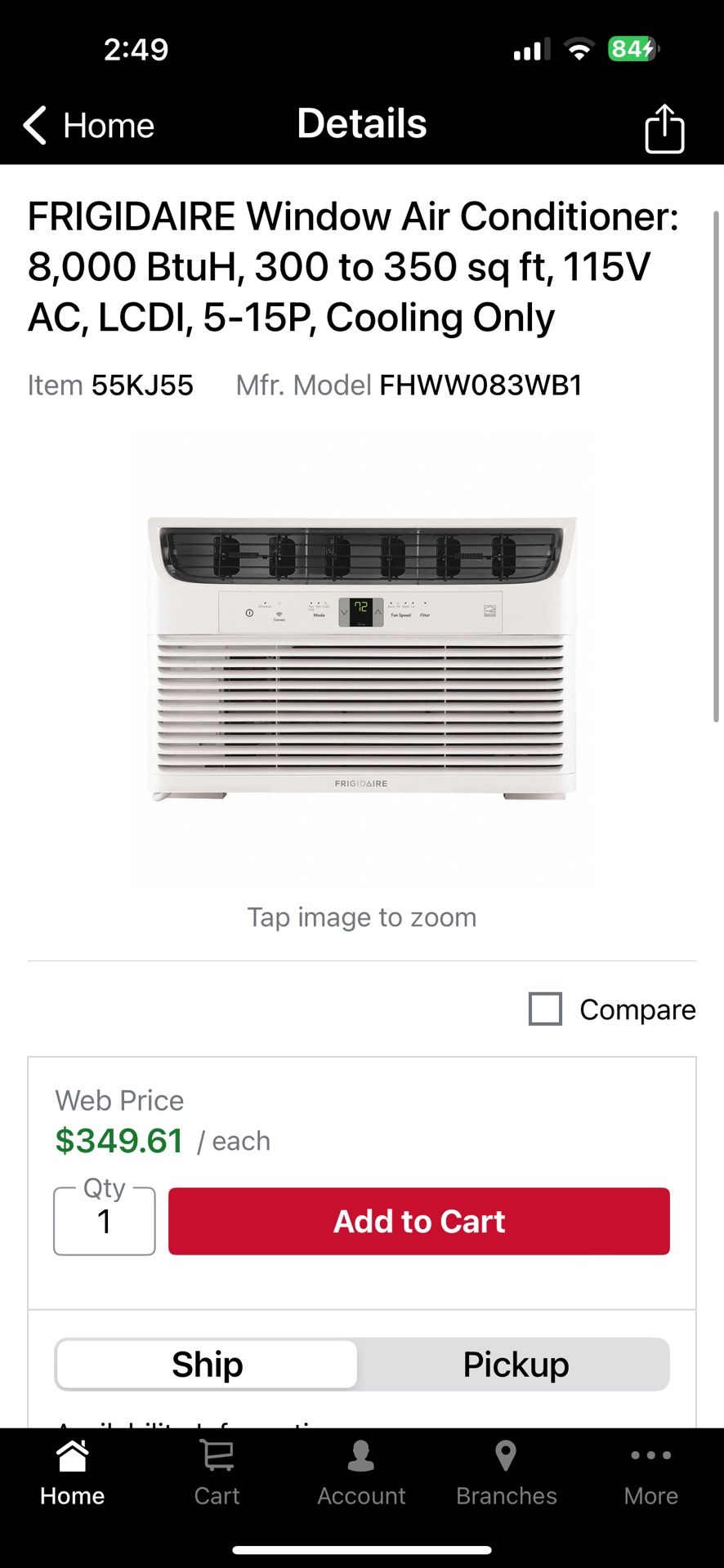Image resolution: width=724 pixels, height=1568 pixels.
Task: Select the Ship option
Action: [x=208, y=1365]
